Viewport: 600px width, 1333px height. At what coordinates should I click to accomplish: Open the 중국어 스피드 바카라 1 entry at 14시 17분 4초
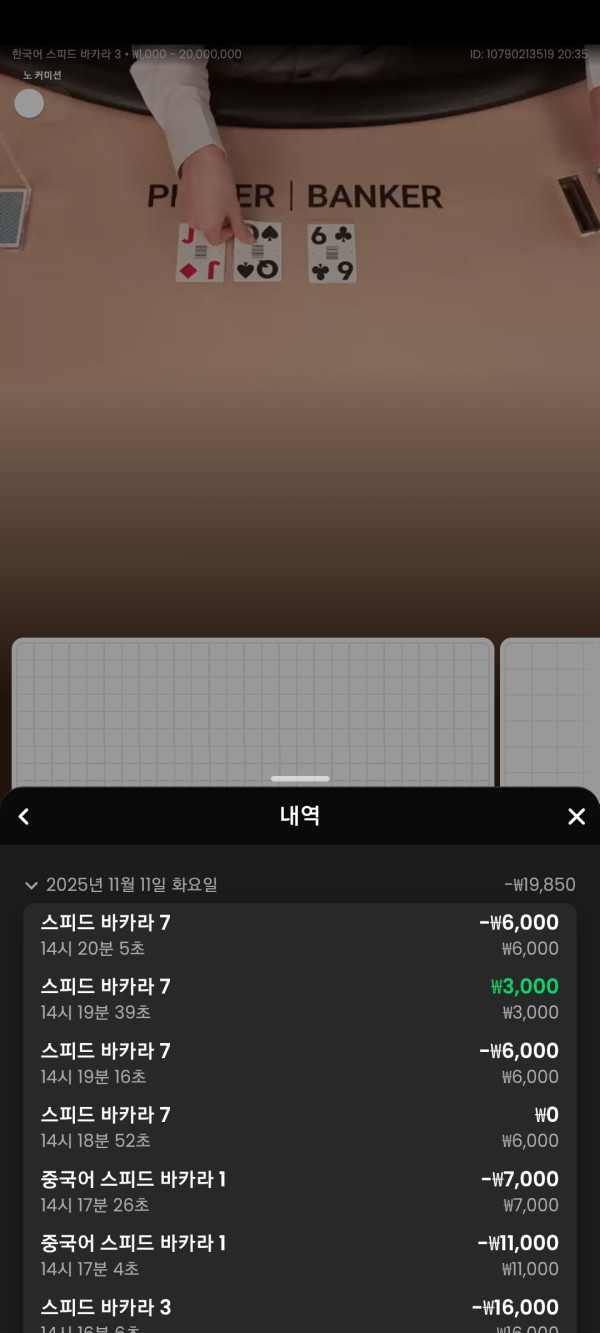tap(300, 1255)
